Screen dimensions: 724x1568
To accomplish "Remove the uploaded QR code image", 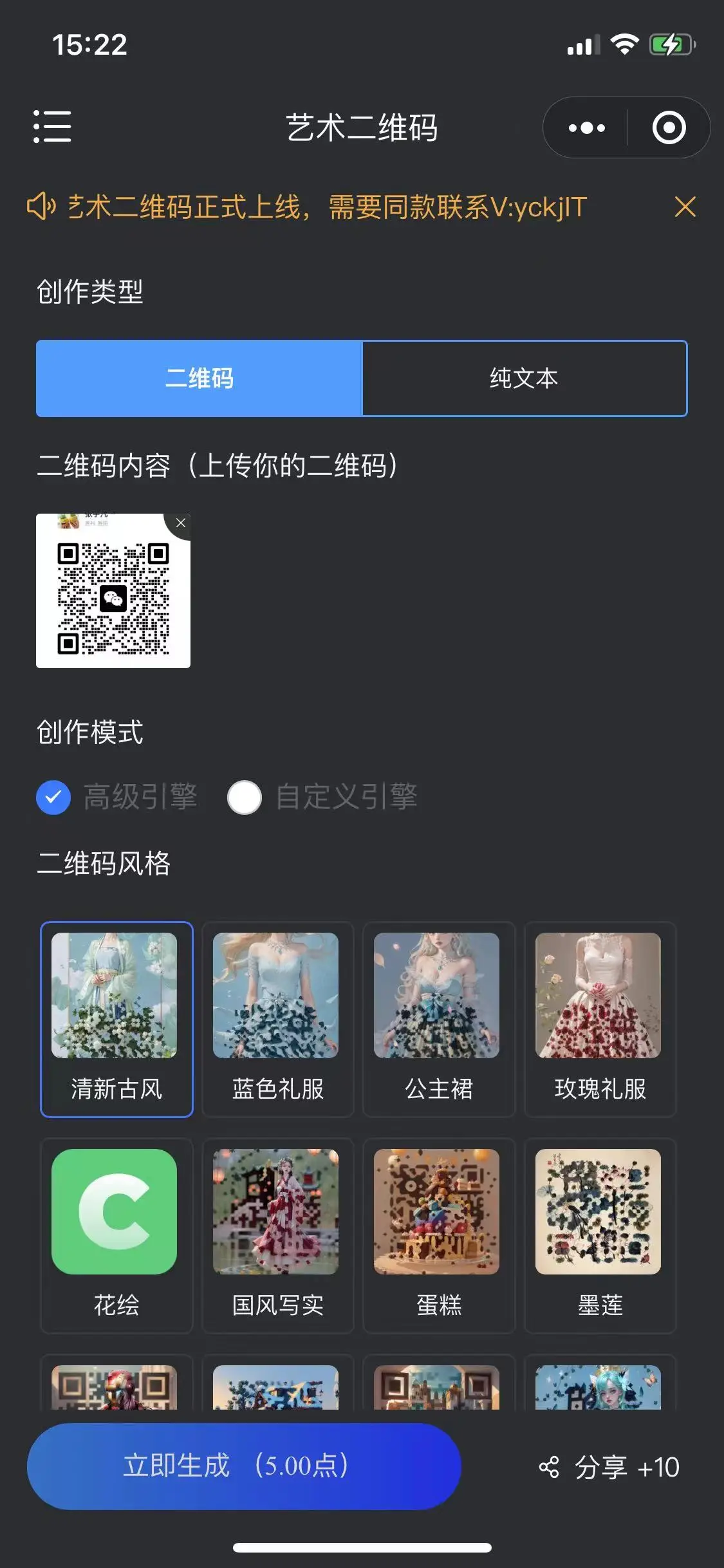I will tap(181, 523).
